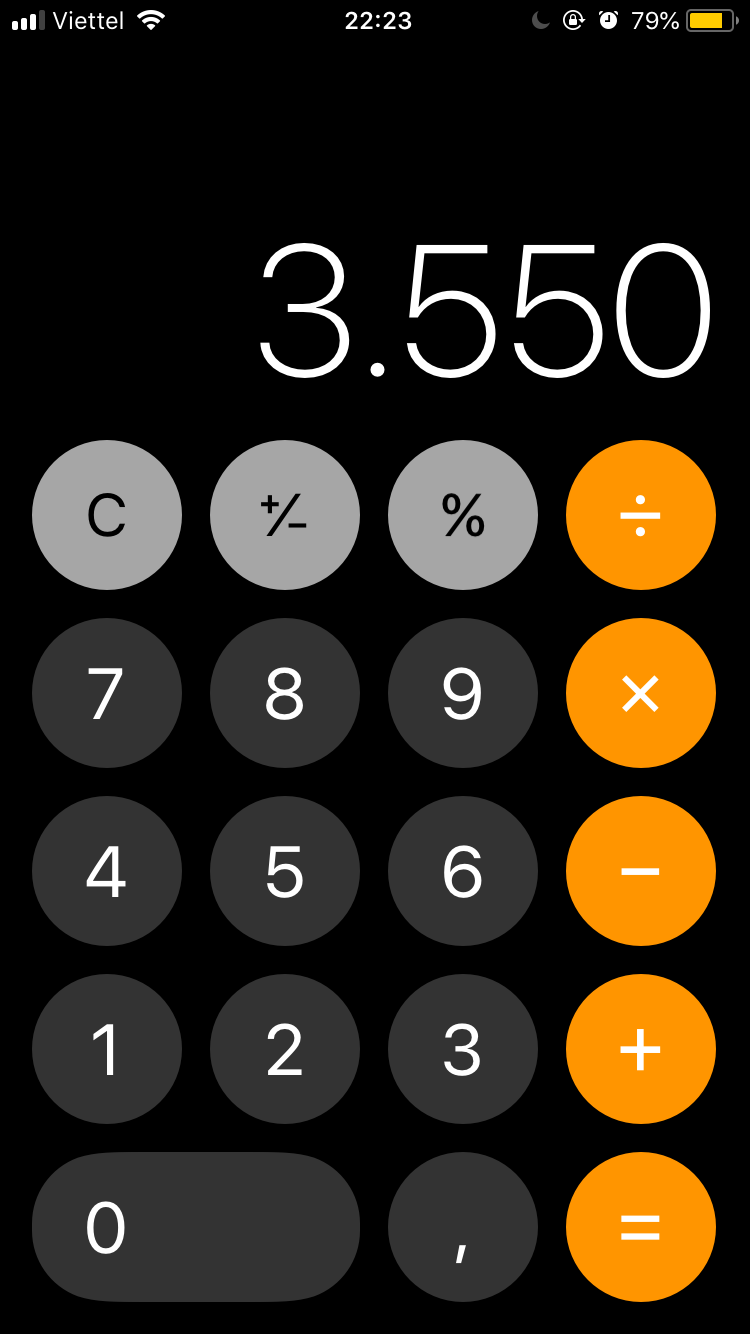Tap the decimal comma key
Image resolution: width=750 pixels, height=1334 pixels.
[x=463, y=1226]
